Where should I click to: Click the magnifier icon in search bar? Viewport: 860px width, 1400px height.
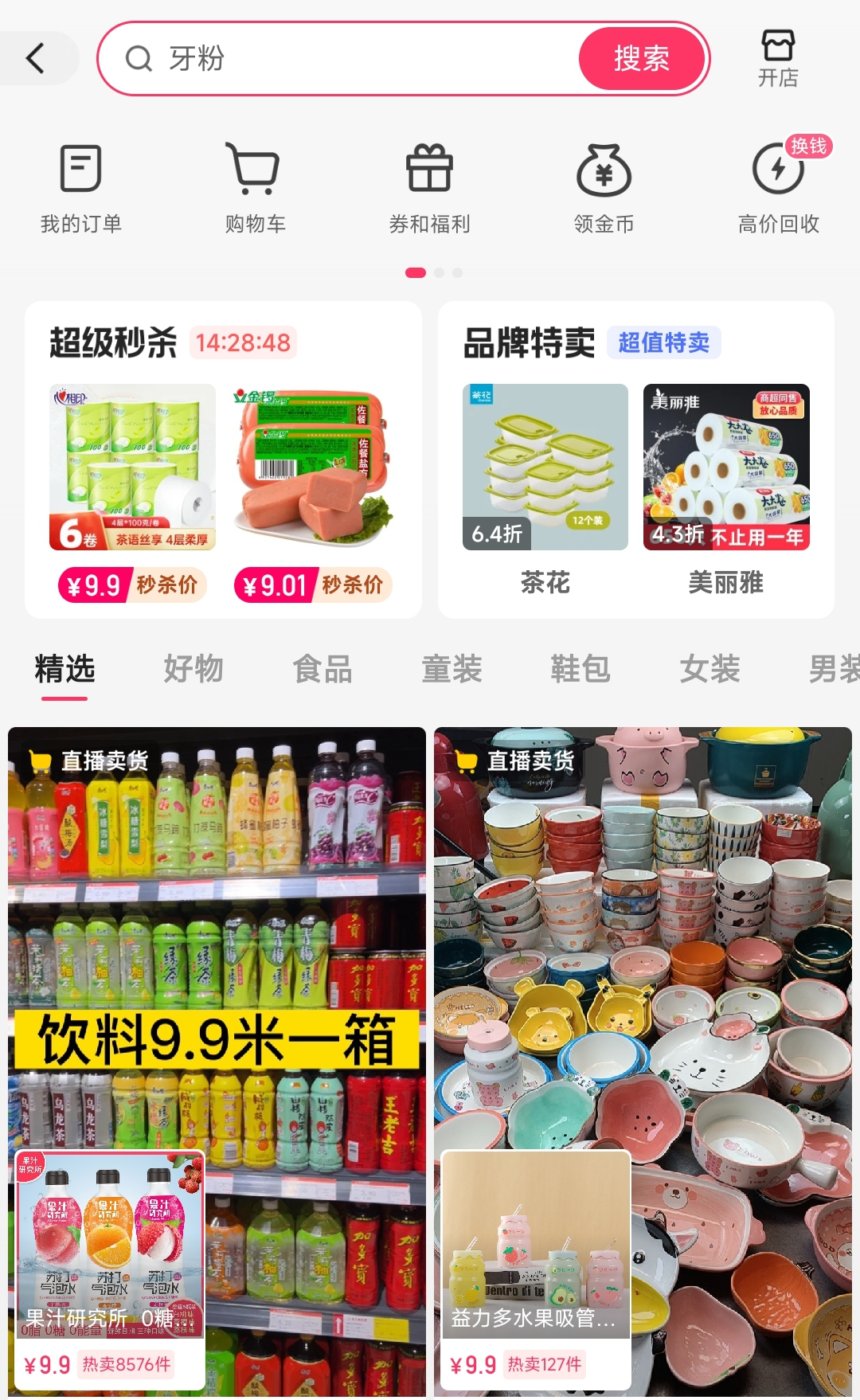click(x=140, y=59)
